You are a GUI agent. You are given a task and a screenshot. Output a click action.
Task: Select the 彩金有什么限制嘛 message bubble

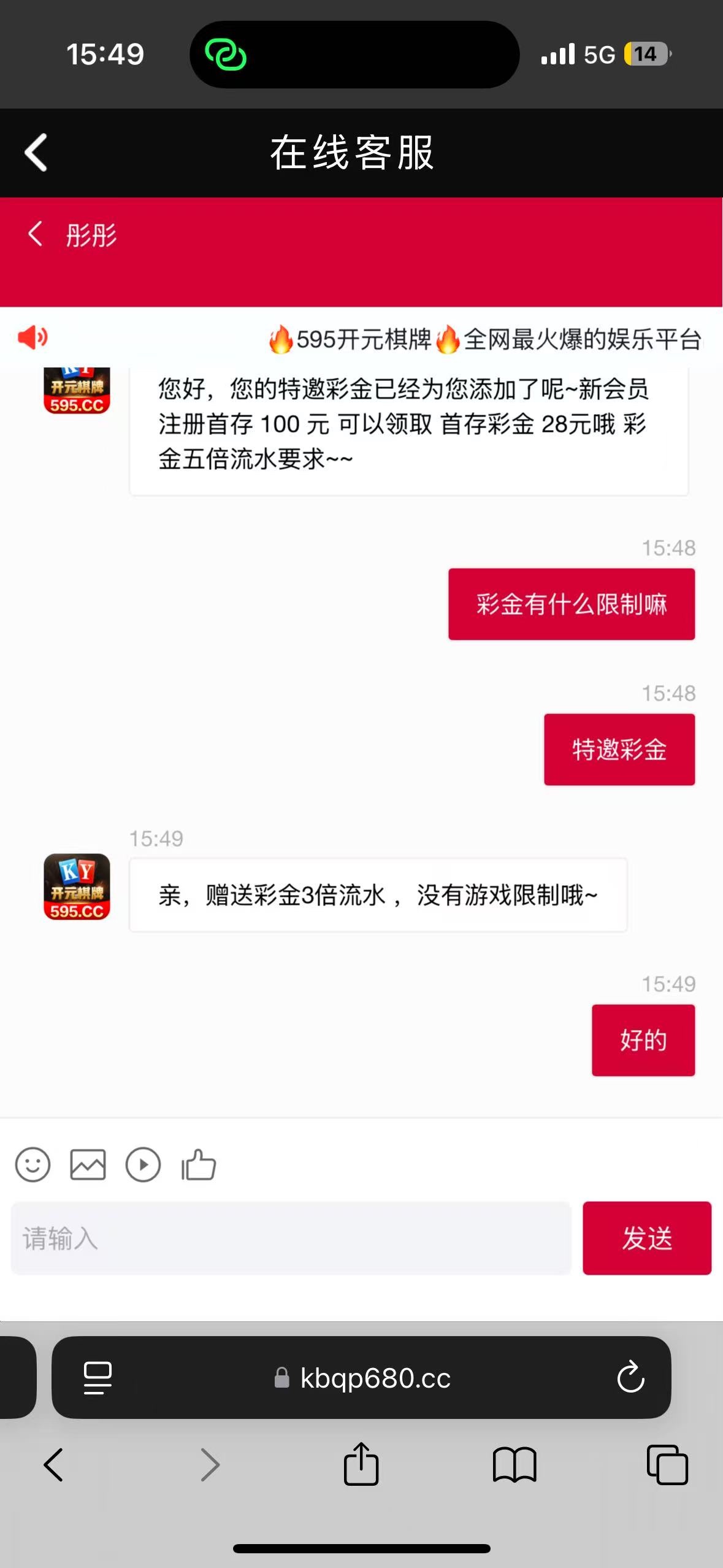[x=572, y=604]
